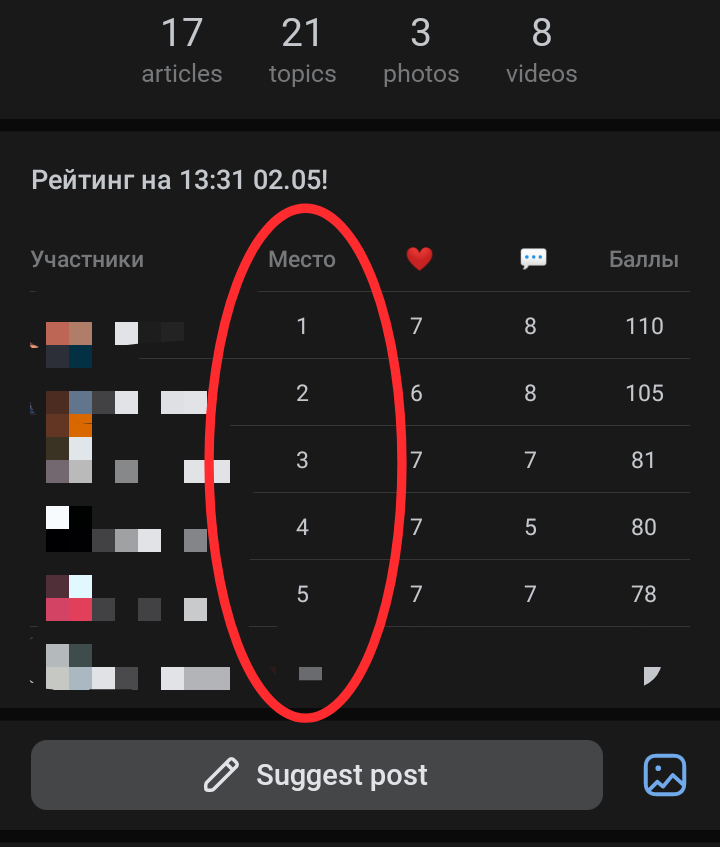The image size is (720, 847).
Task: Attach a photo to a suggested post
Action: tap(665, 774)
